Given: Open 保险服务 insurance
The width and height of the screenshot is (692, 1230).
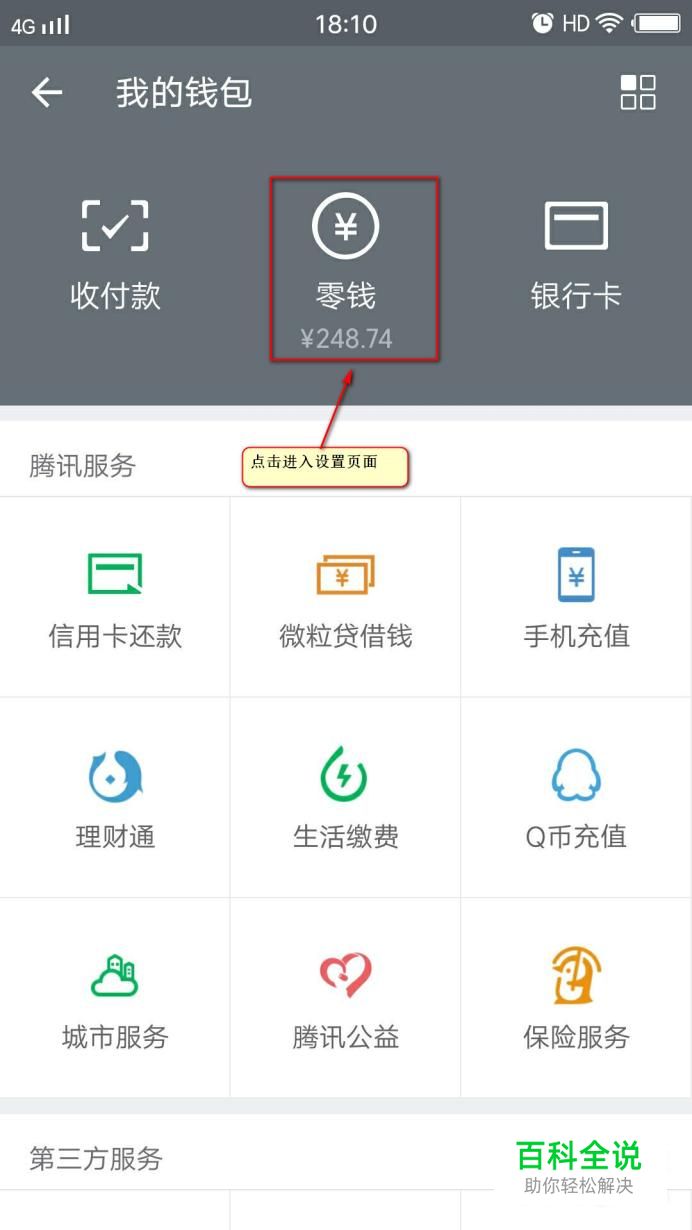Looking at the screenshot, I should (576, 998).
